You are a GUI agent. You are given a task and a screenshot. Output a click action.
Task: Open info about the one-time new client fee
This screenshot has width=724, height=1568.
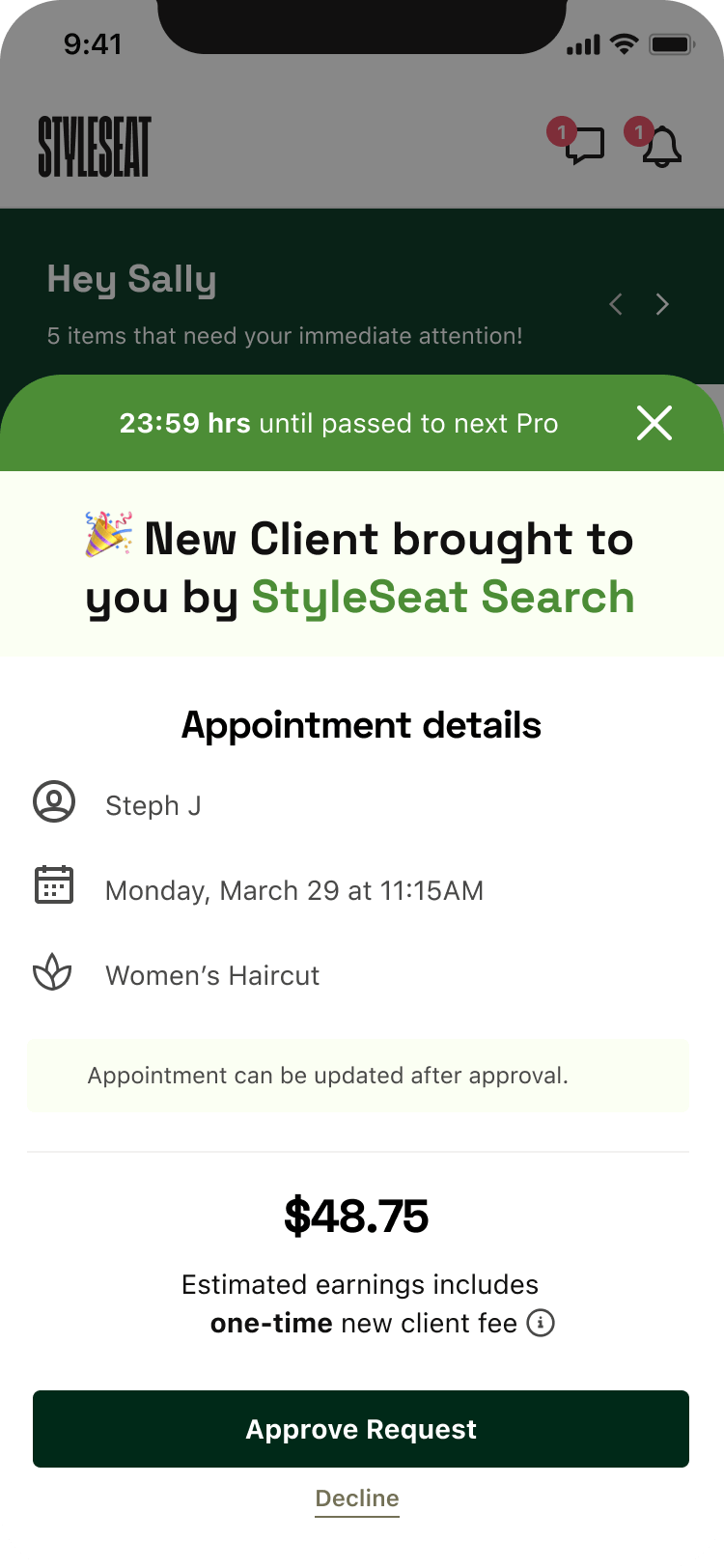click(x=541, y=1323)
